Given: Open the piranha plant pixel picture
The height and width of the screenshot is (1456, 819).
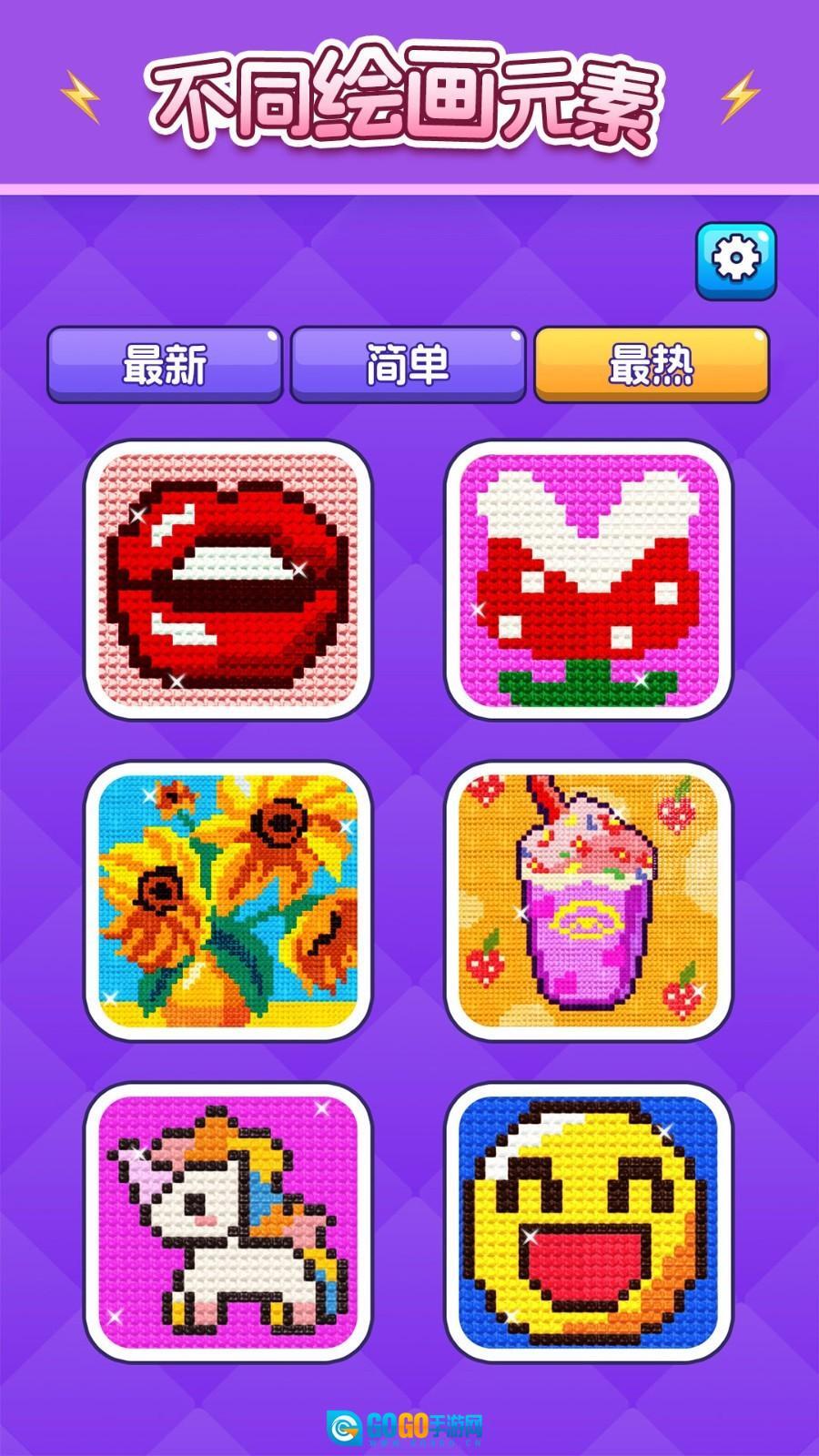Looking at the screenshot, I should [588, 580].
